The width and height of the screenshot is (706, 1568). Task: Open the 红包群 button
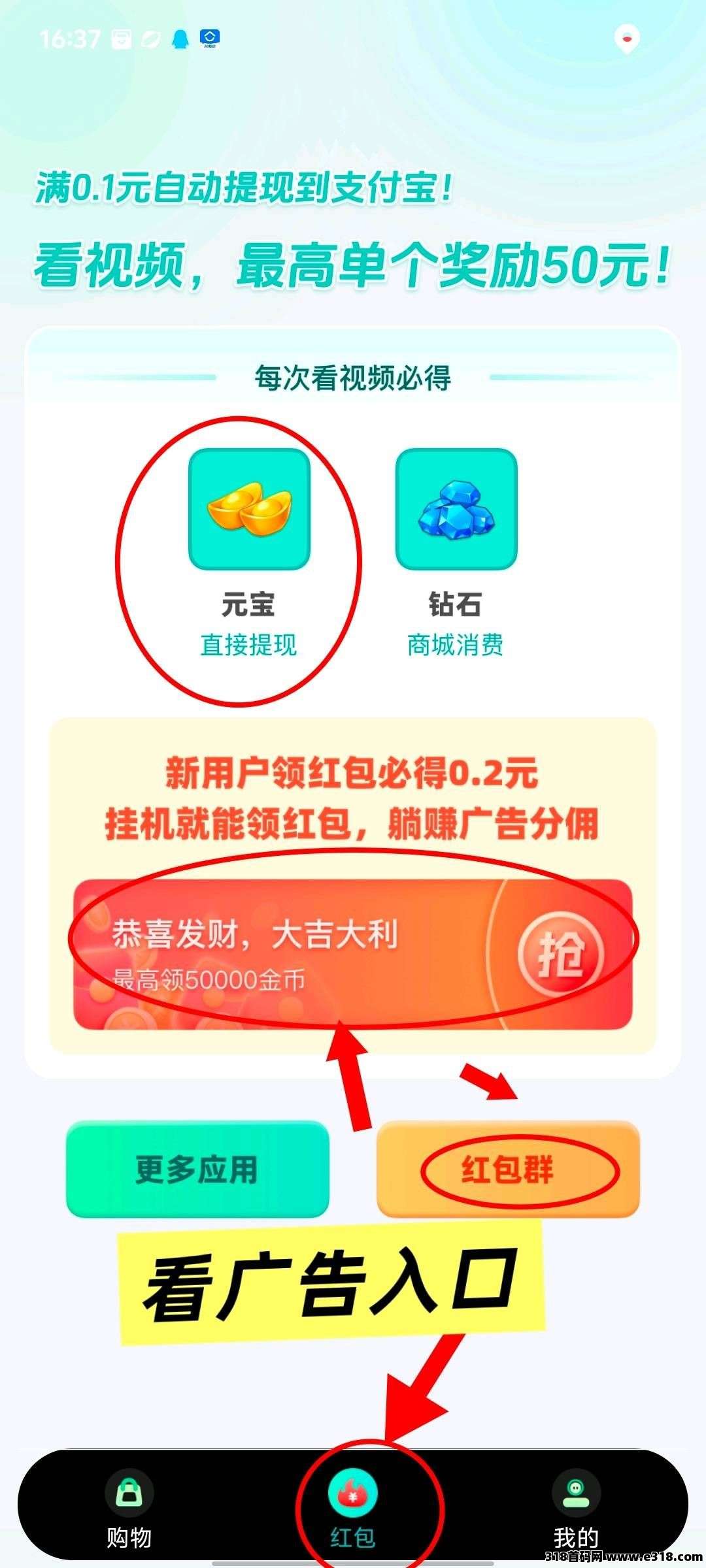508,1169
